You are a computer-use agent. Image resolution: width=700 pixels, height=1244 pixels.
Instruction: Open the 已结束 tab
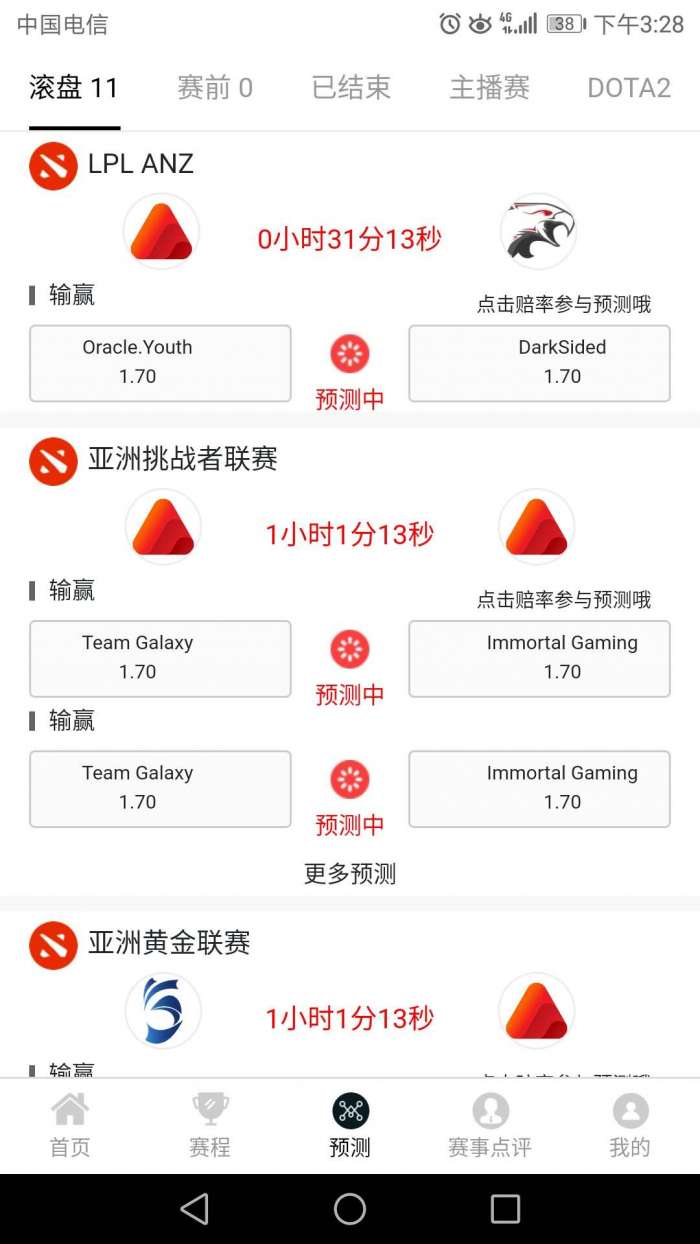click(351, 88)
